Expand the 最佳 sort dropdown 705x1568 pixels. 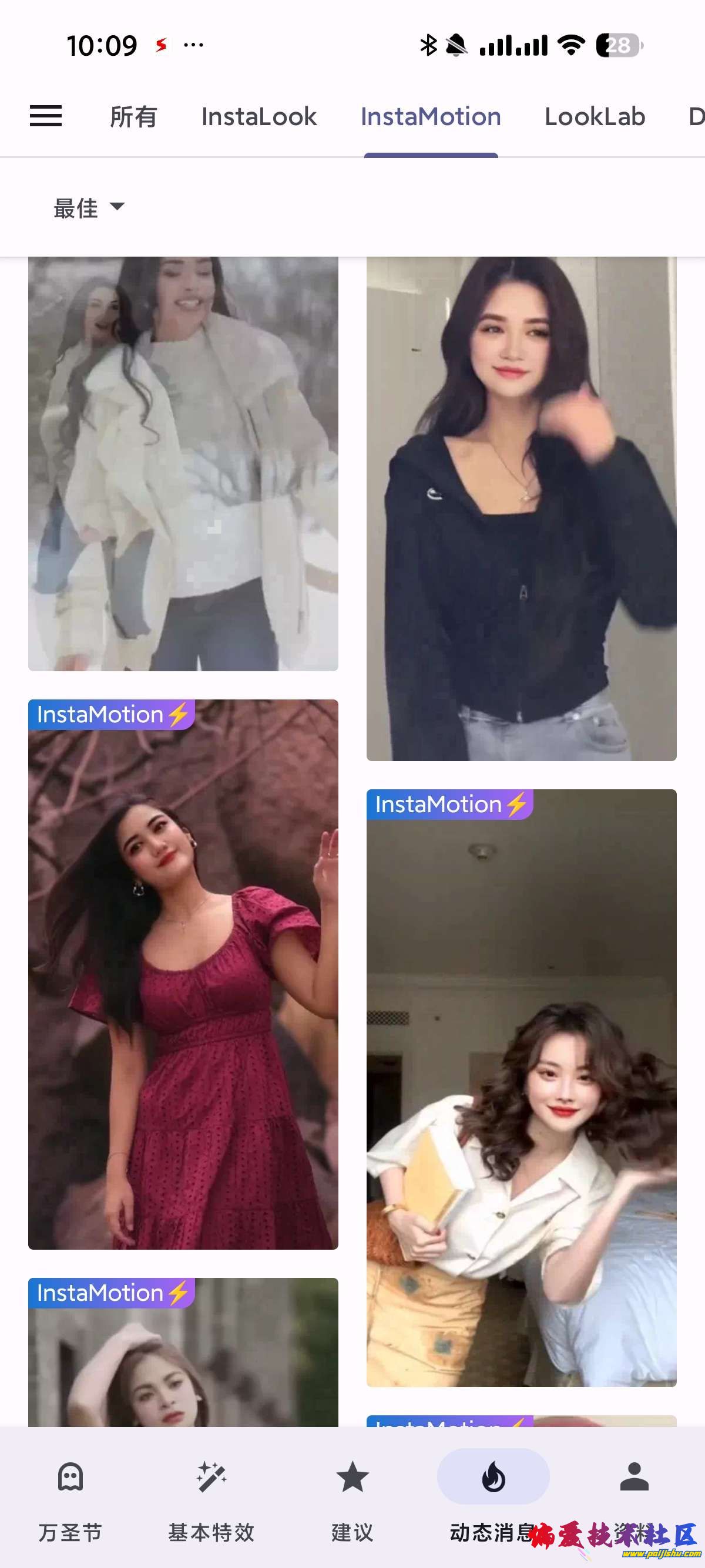coord(89,207)
